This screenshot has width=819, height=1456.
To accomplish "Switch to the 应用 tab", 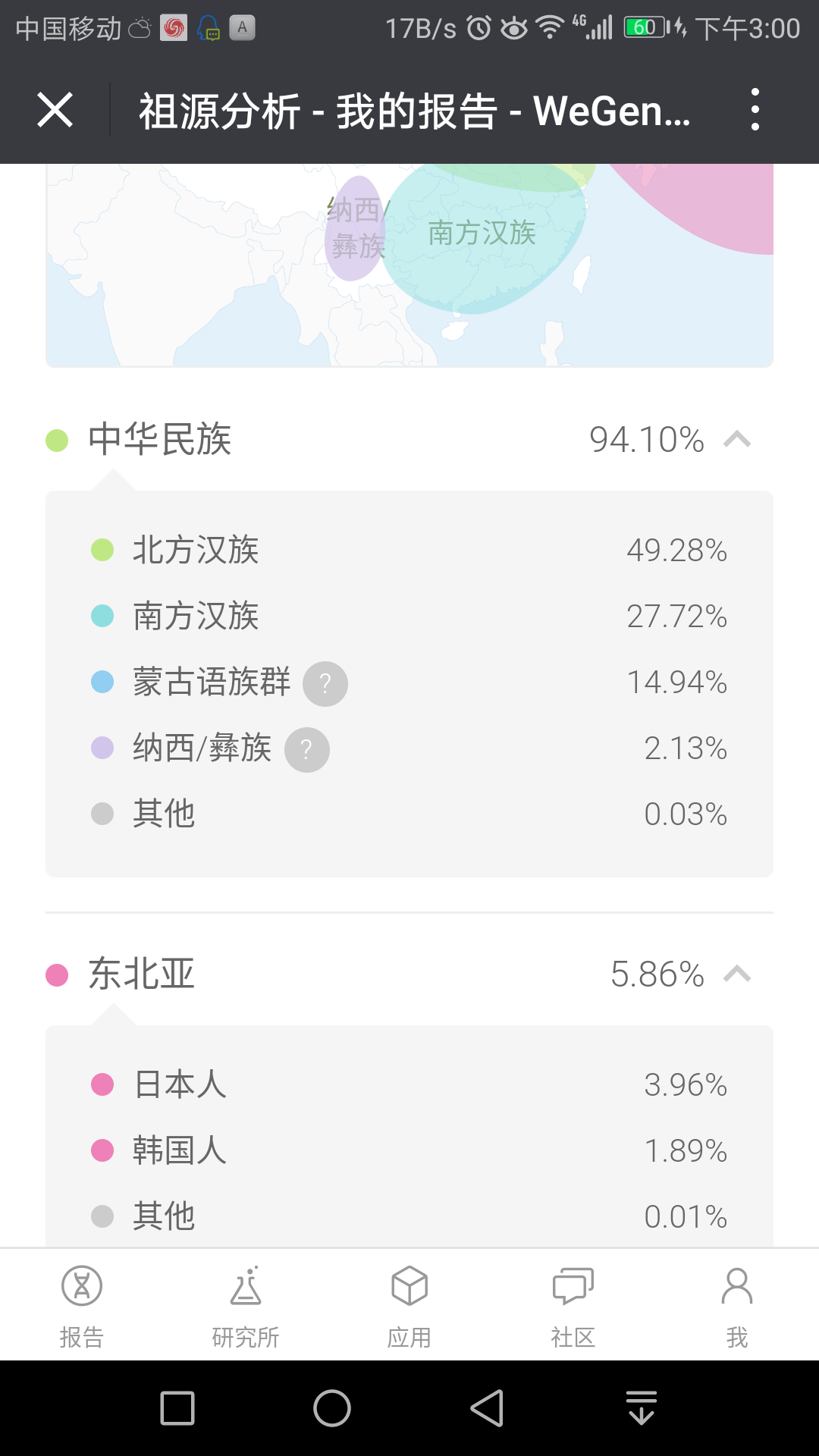I will [x=409, y=1306].
